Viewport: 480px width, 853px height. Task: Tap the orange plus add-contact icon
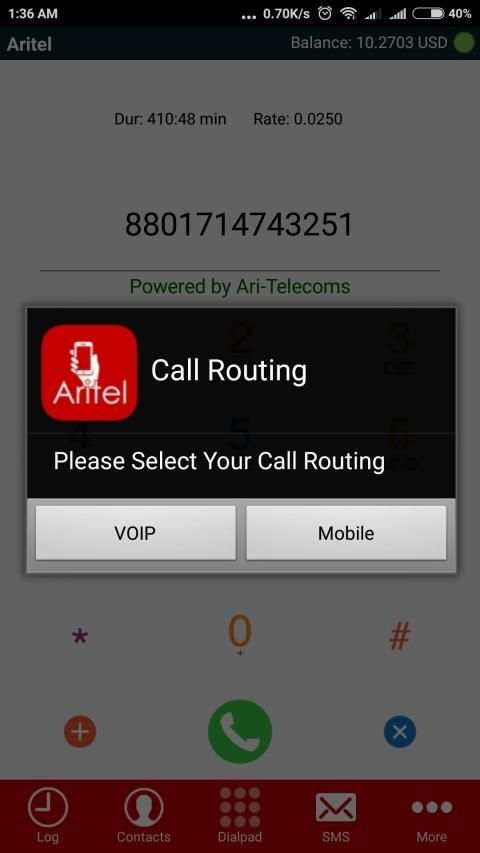(80, 732)
